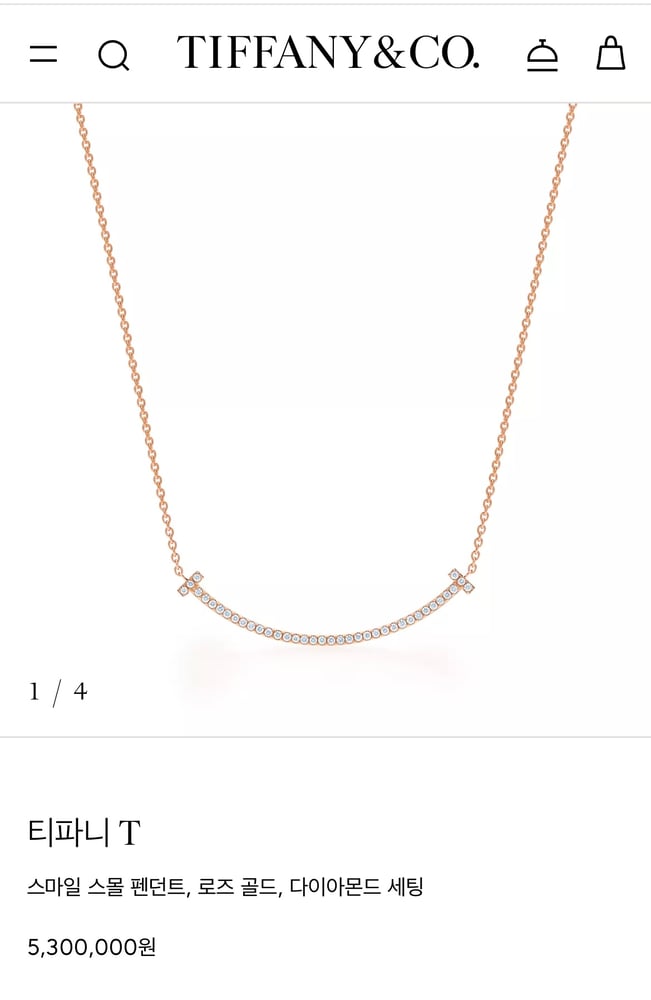
Task: View the shopping bag
Action: (x=610, y=54)
